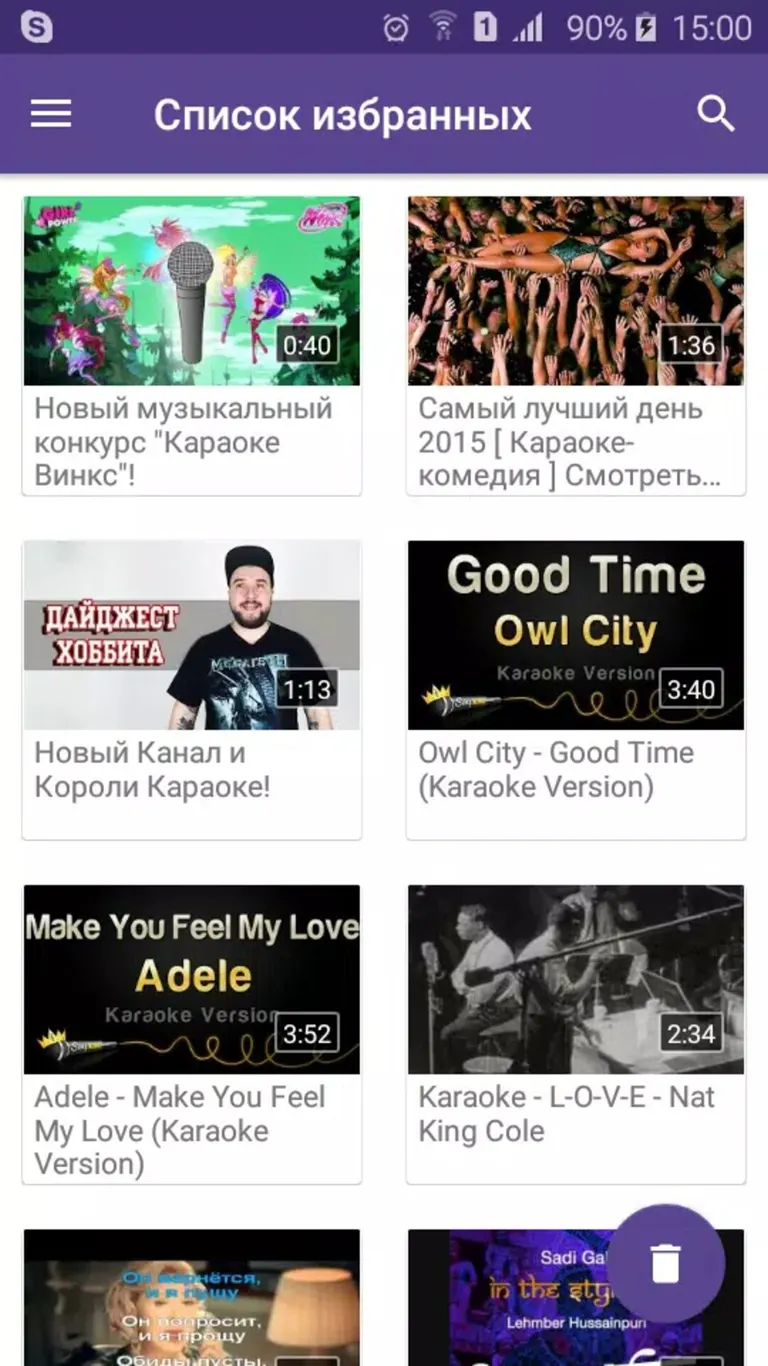The height and width of the screenshot is (1366, 768).
Task: Open the video with the lamp thumbnail
Action: click(191, 1300)
